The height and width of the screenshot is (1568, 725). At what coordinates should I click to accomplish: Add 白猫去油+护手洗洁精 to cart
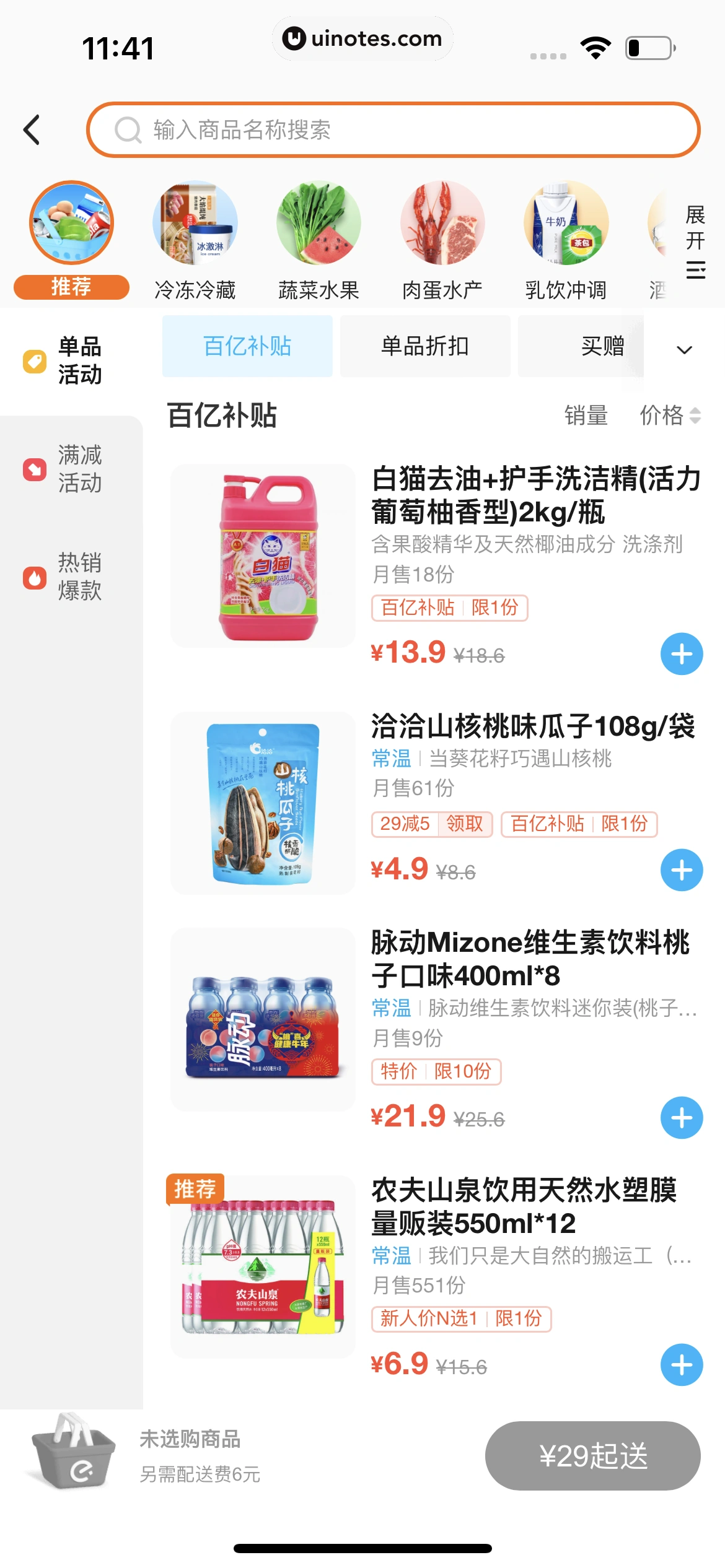pos(682,654)
